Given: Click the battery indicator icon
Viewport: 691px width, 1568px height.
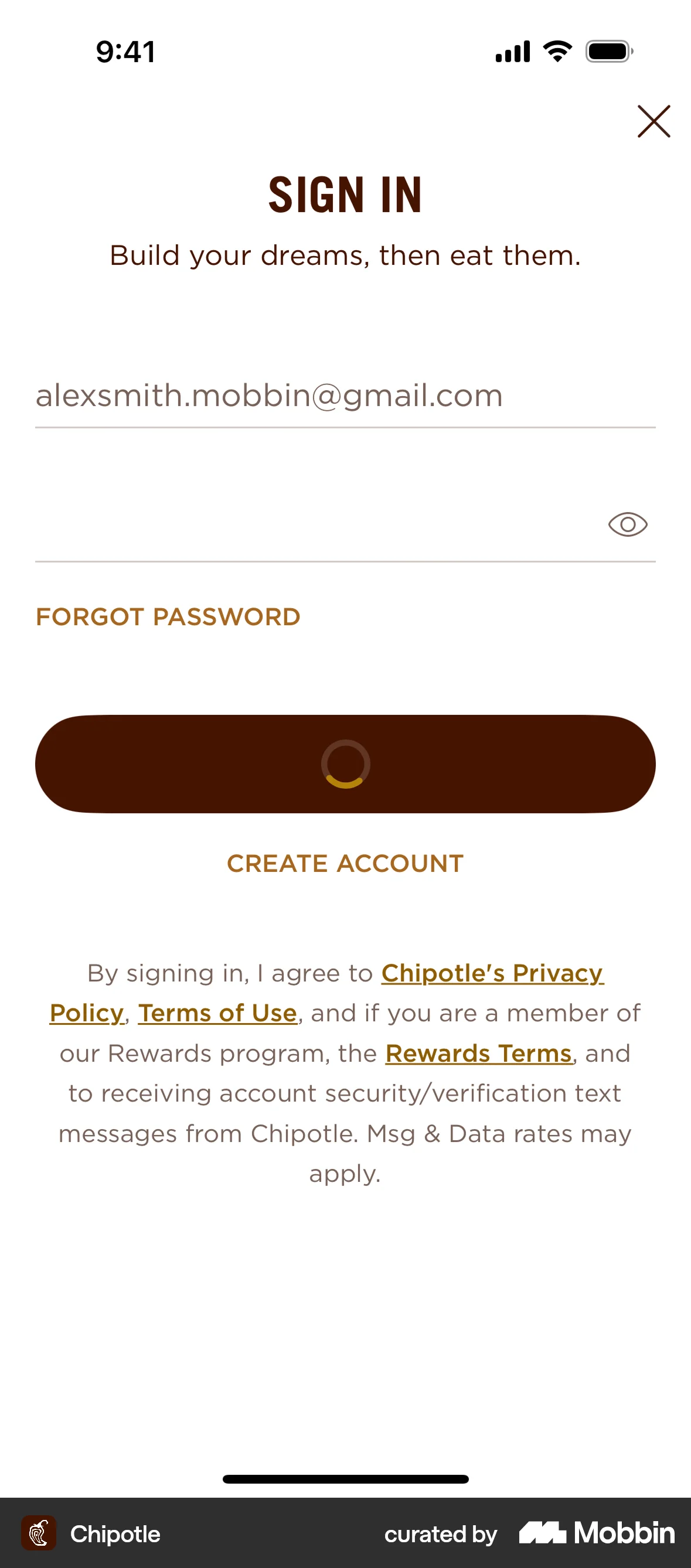Looking at the screenshot, I should 609,52.
